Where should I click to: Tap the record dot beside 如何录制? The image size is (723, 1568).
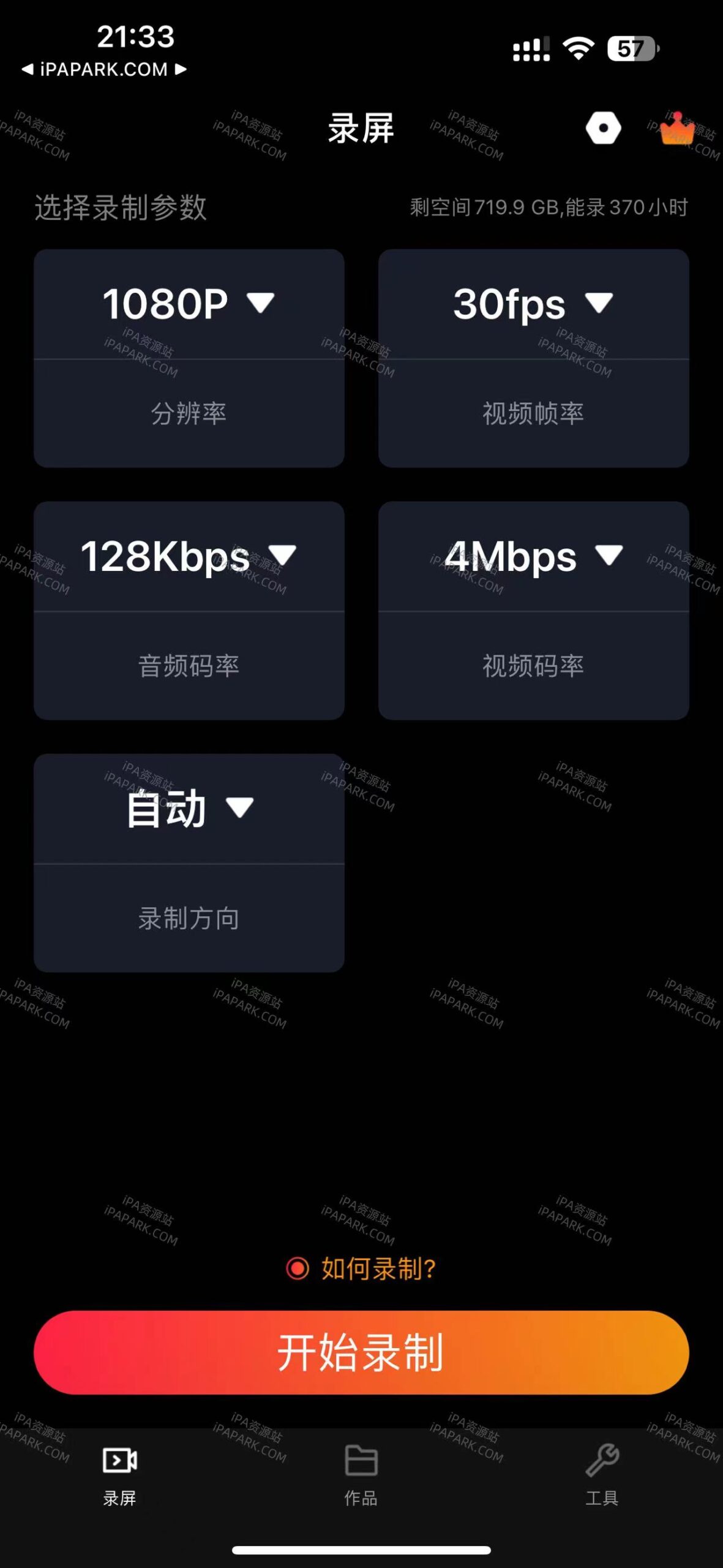click(299, 1267)
